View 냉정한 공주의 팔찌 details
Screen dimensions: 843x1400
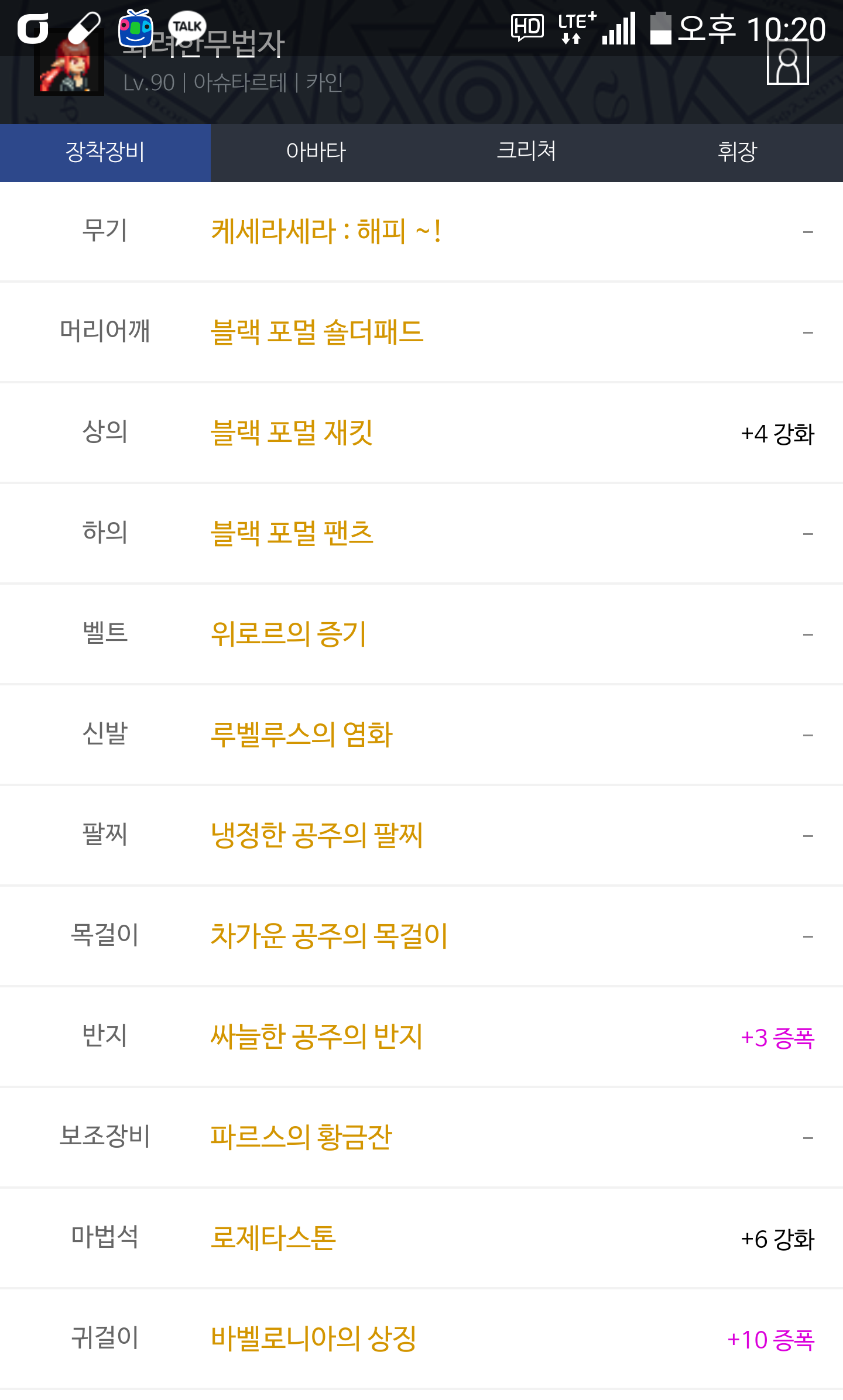click(316, 835)
